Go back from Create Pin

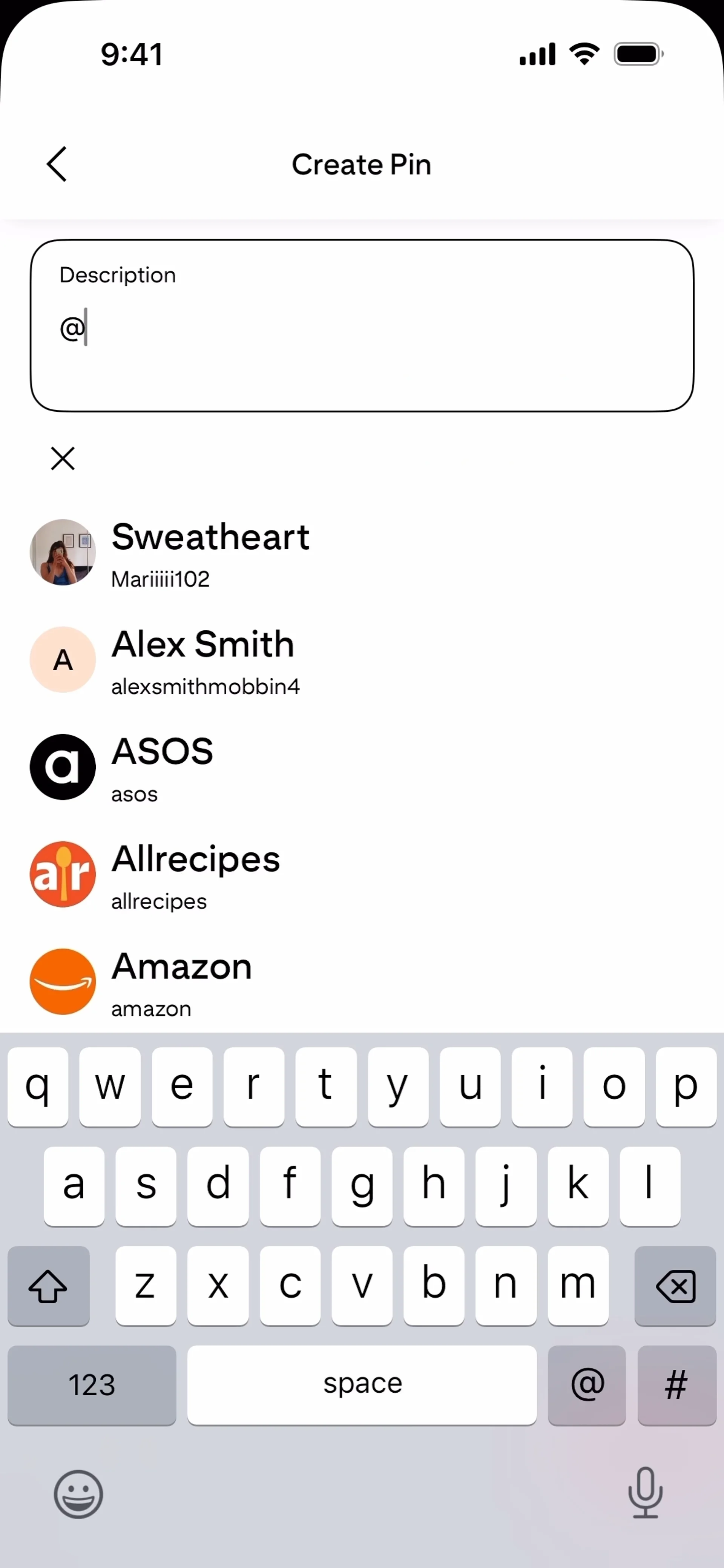pyautogui.click(x=57, y=164)
